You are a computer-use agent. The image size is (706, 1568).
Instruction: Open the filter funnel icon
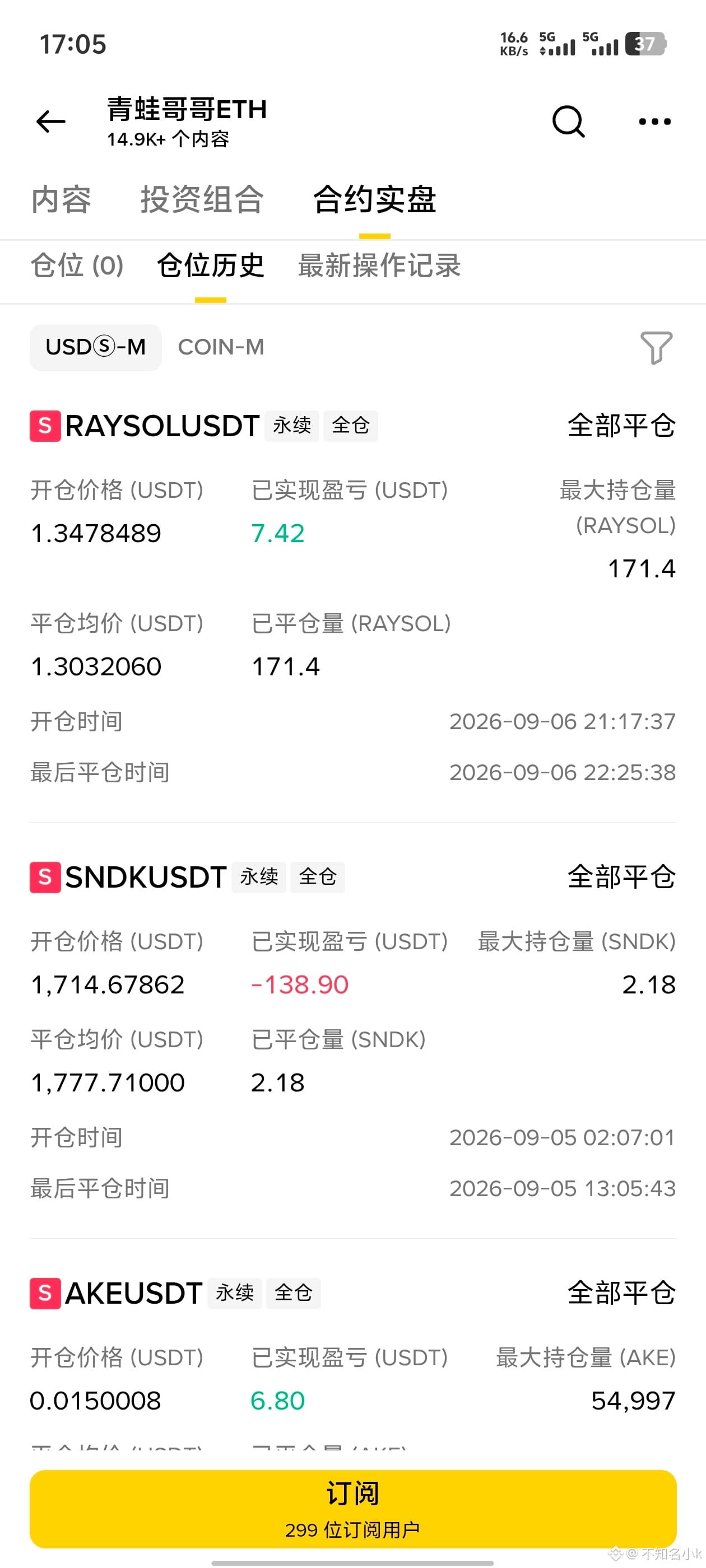pyautogui.click(x=657, y=348)
